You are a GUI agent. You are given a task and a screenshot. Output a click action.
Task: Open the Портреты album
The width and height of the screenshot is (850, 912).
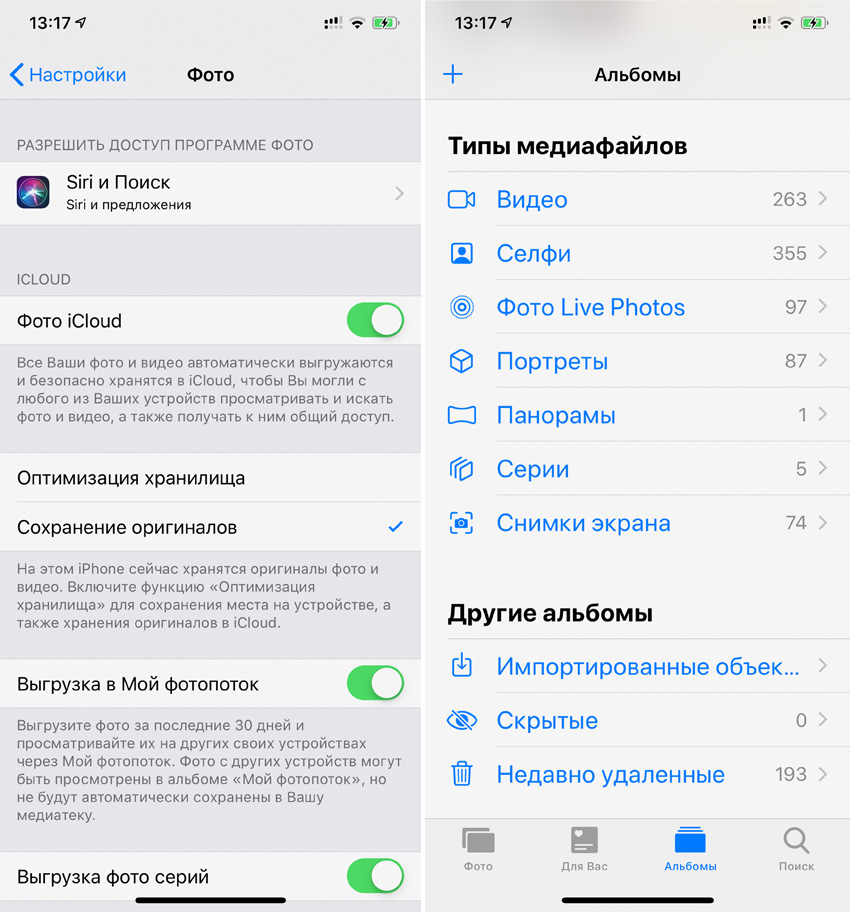tap(637, 361)
